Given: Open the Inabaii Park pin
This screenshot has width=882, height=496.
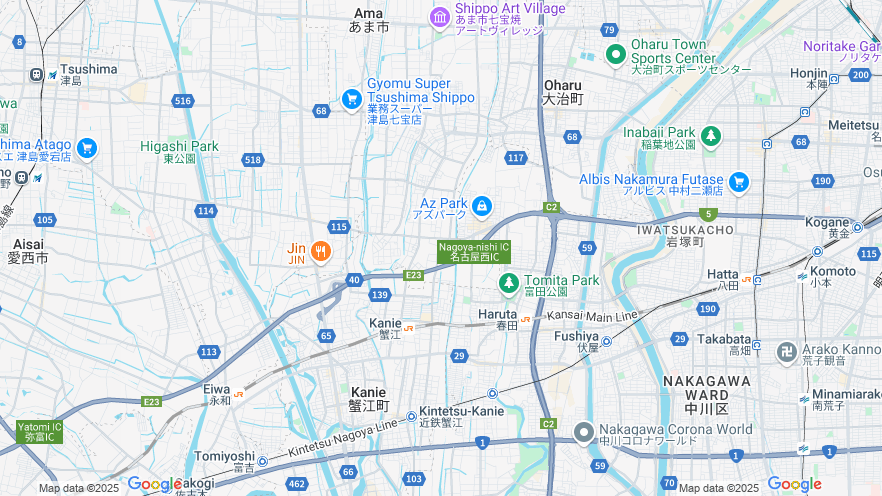Looking at the screenshot, I should point(710,135).
